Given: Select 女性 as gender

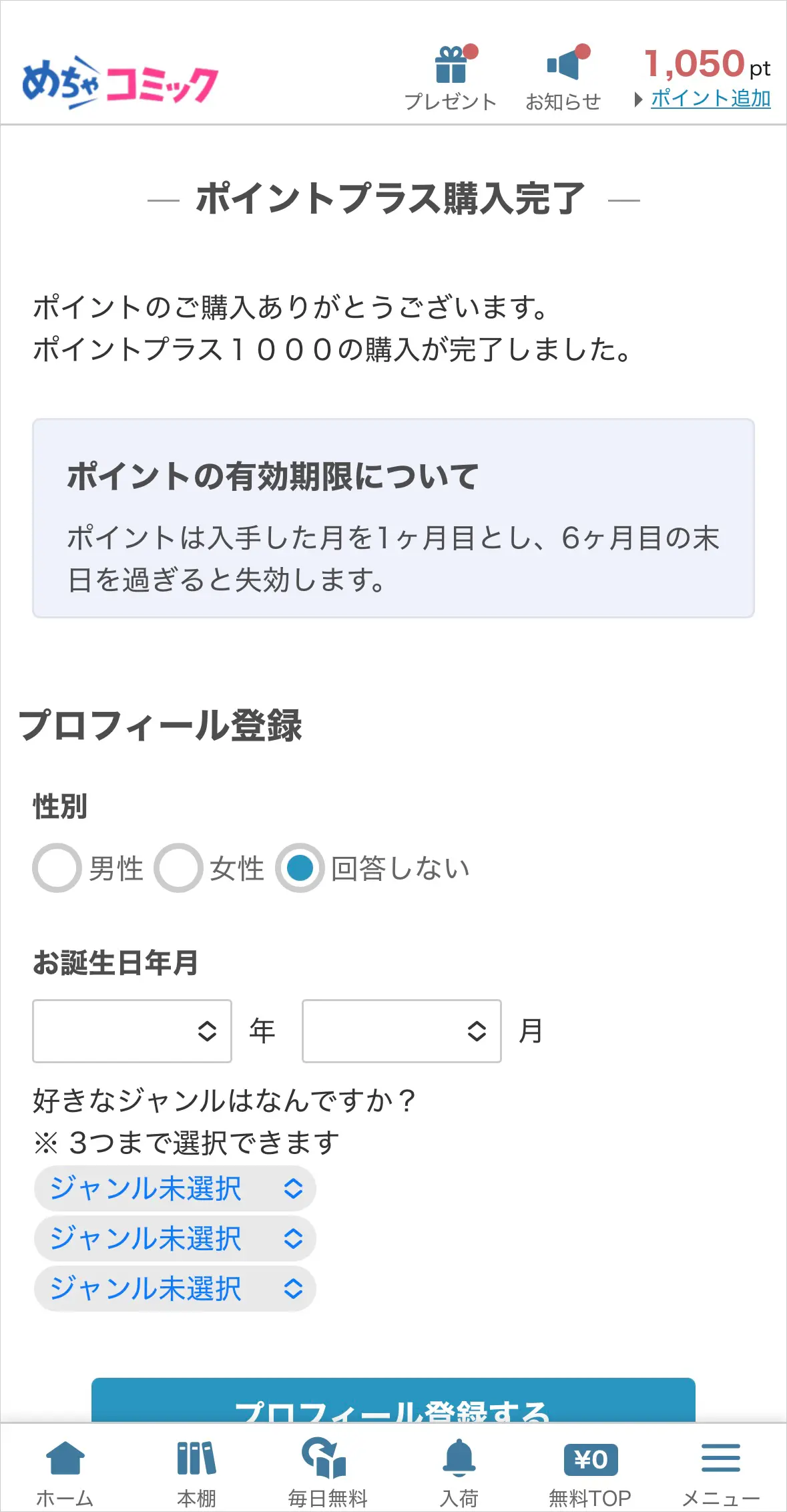Looking at the screenshot, I should point(178,868).
